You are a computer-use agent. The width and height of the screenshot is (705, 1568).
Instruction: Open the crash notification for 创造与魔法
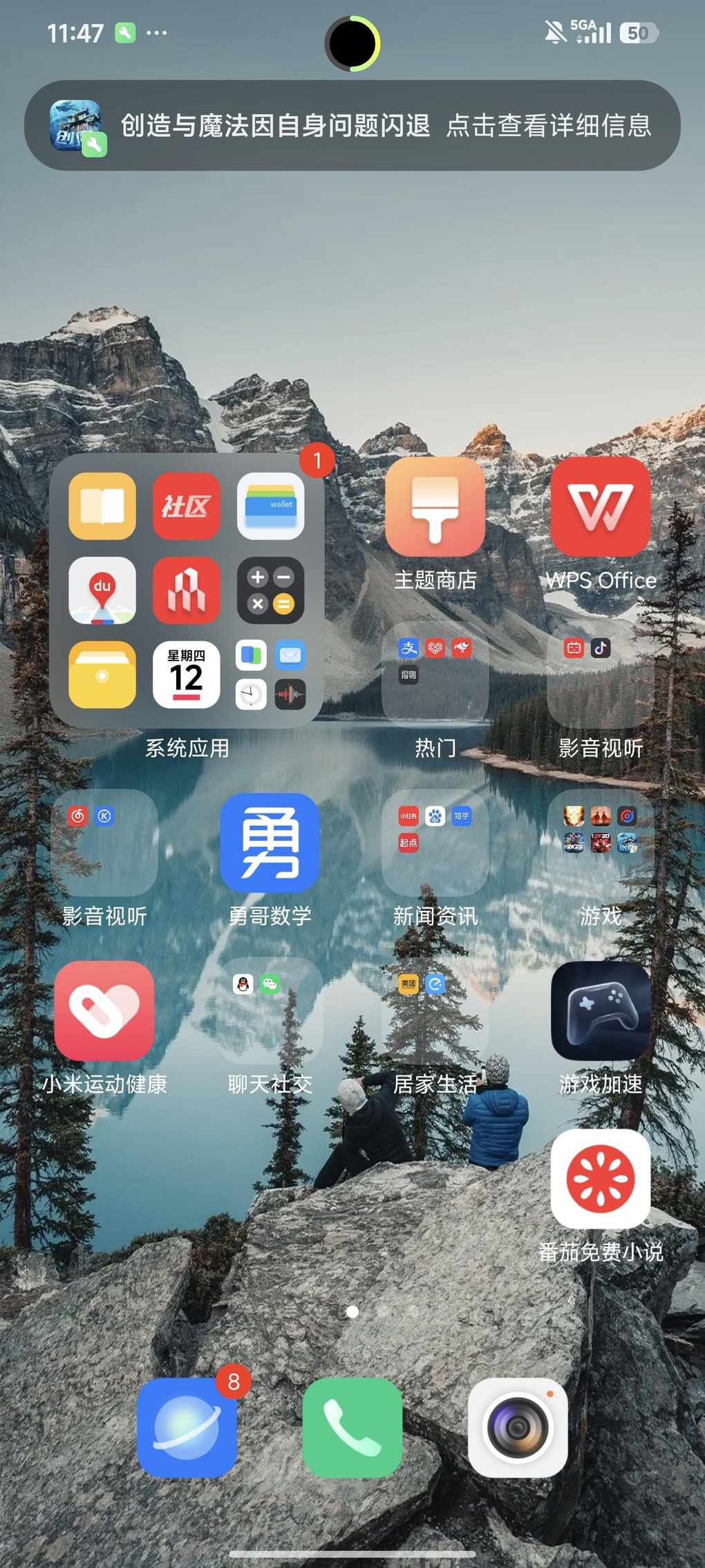(x=352, y=125)
